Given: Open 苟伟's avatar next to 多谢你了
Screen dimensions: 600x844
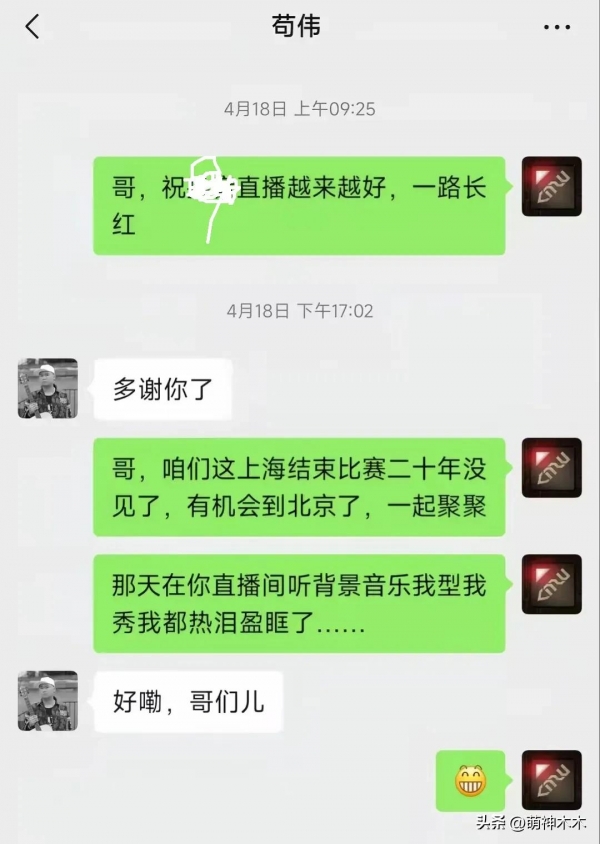Looking at the screenshot, I should (x=47, y=388).
